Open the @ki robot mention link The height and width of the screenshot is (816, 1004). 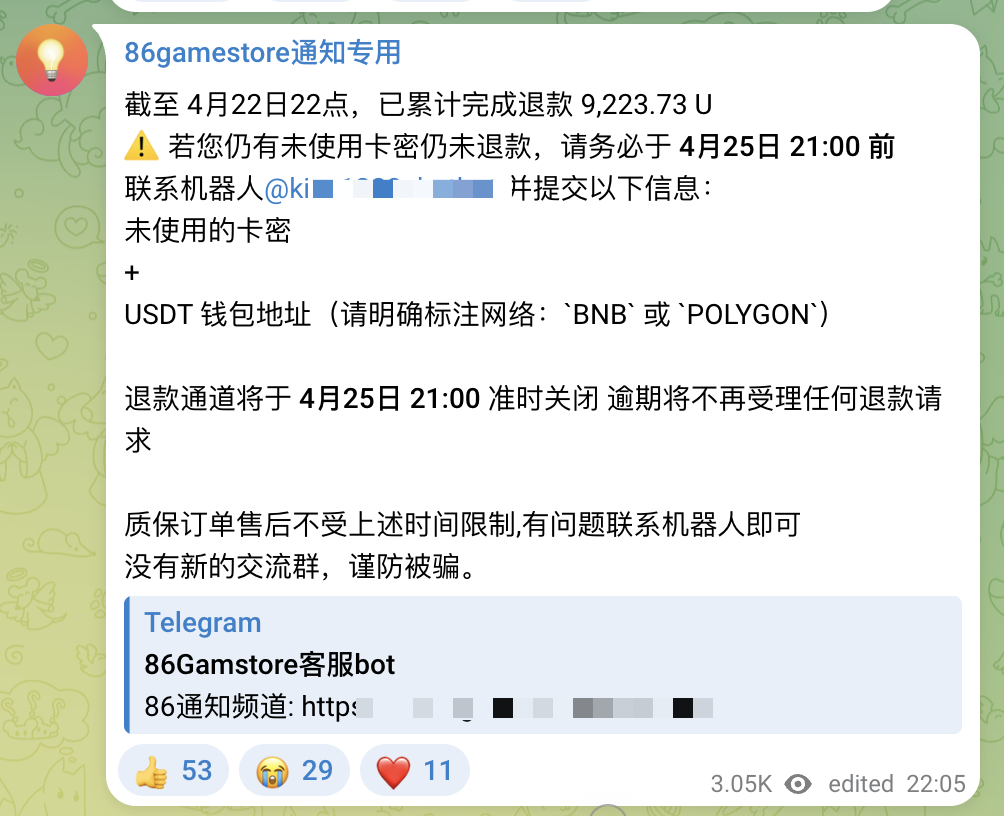click(380, 188)
